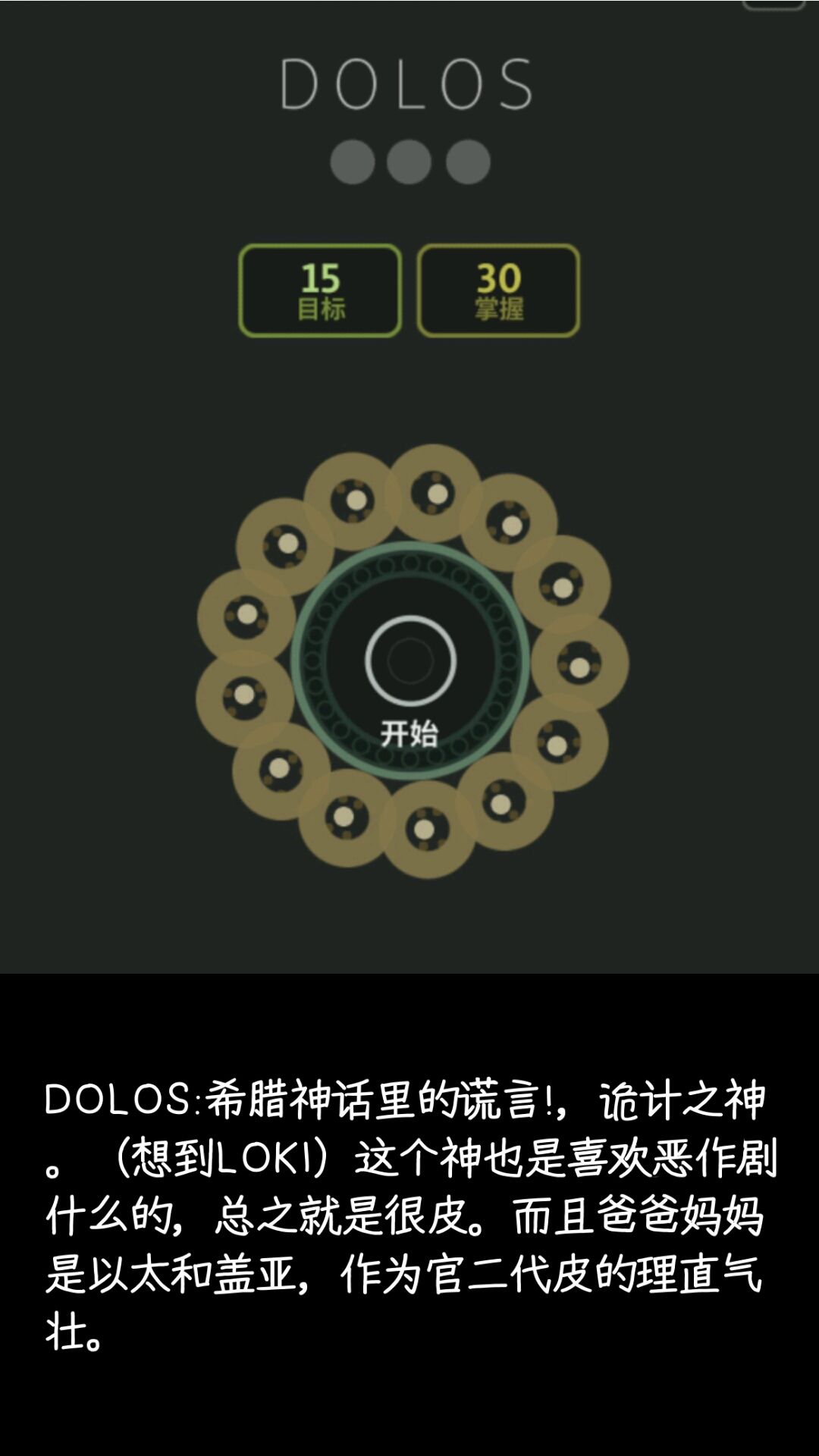Screen dimensions: 819x1456
Task: Expand the notch tab at the top-right corner
Action: pyautogui.click(x=773, y=8)
